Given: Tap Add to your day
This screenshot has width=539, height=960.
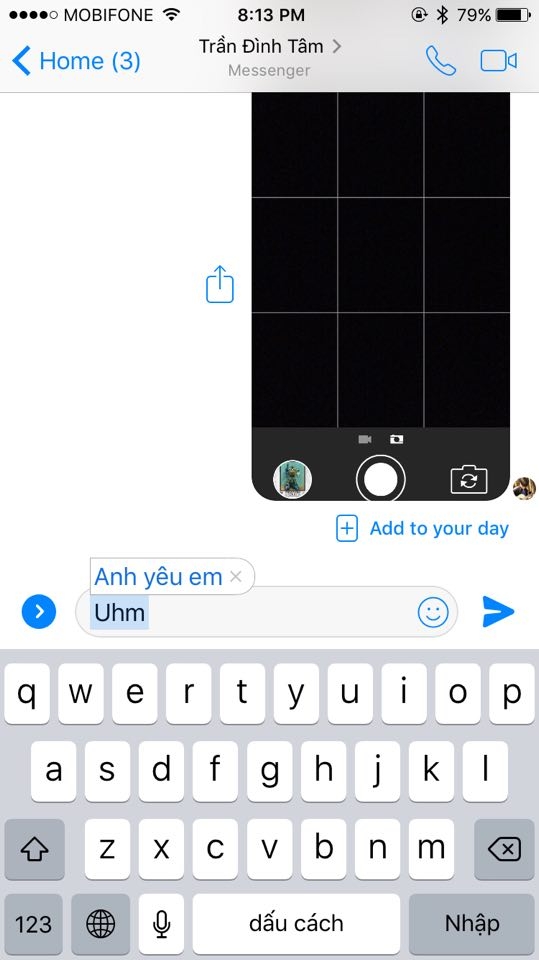Looking at the screenshot, I should (423, 528).
